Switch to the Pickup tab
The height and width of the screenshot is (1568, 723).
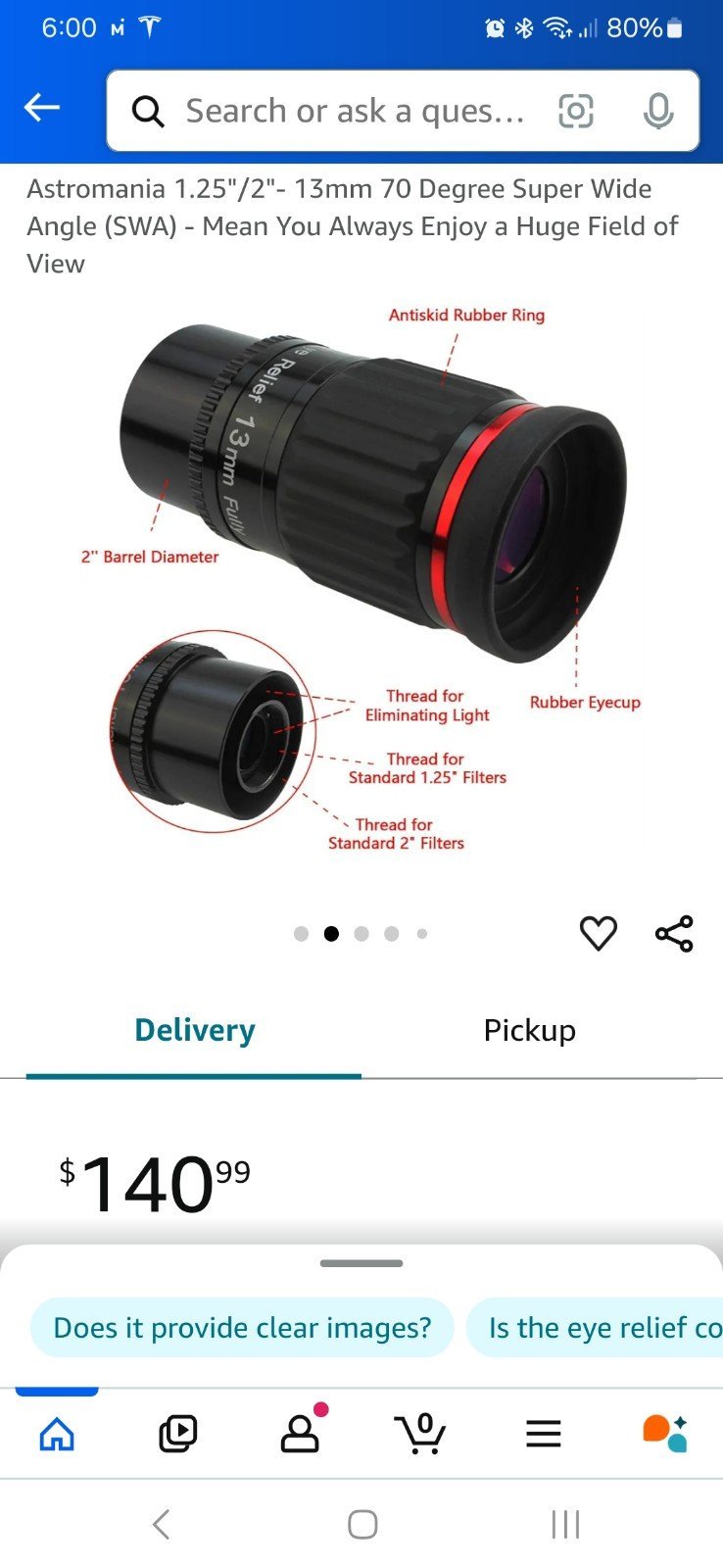coord(529,1030)
